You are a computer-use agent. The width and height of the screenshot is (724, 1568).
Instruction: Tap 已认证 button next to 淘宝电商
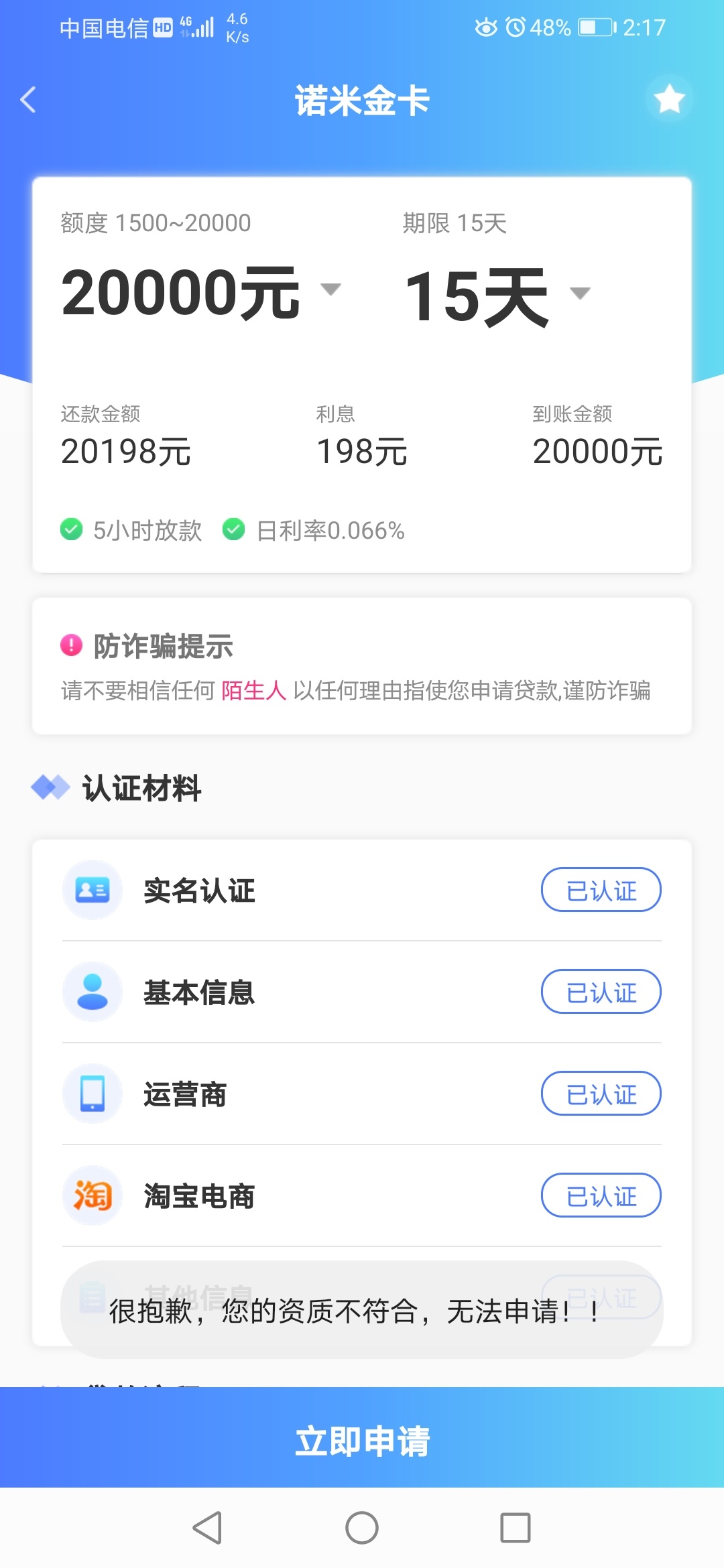tap(601, 1195)
